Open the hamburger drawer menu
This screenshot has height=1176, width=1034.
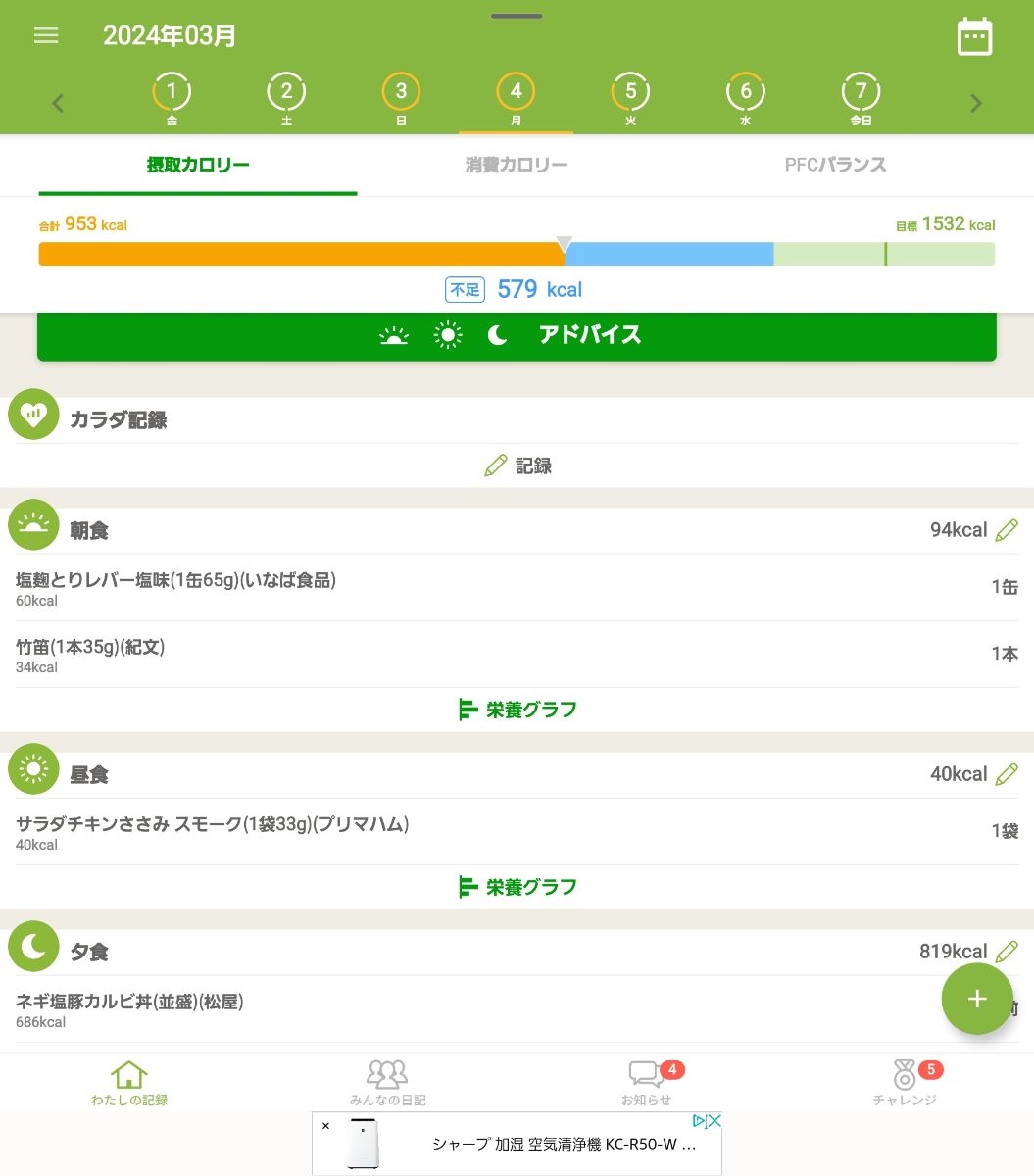tap(46, 35)
